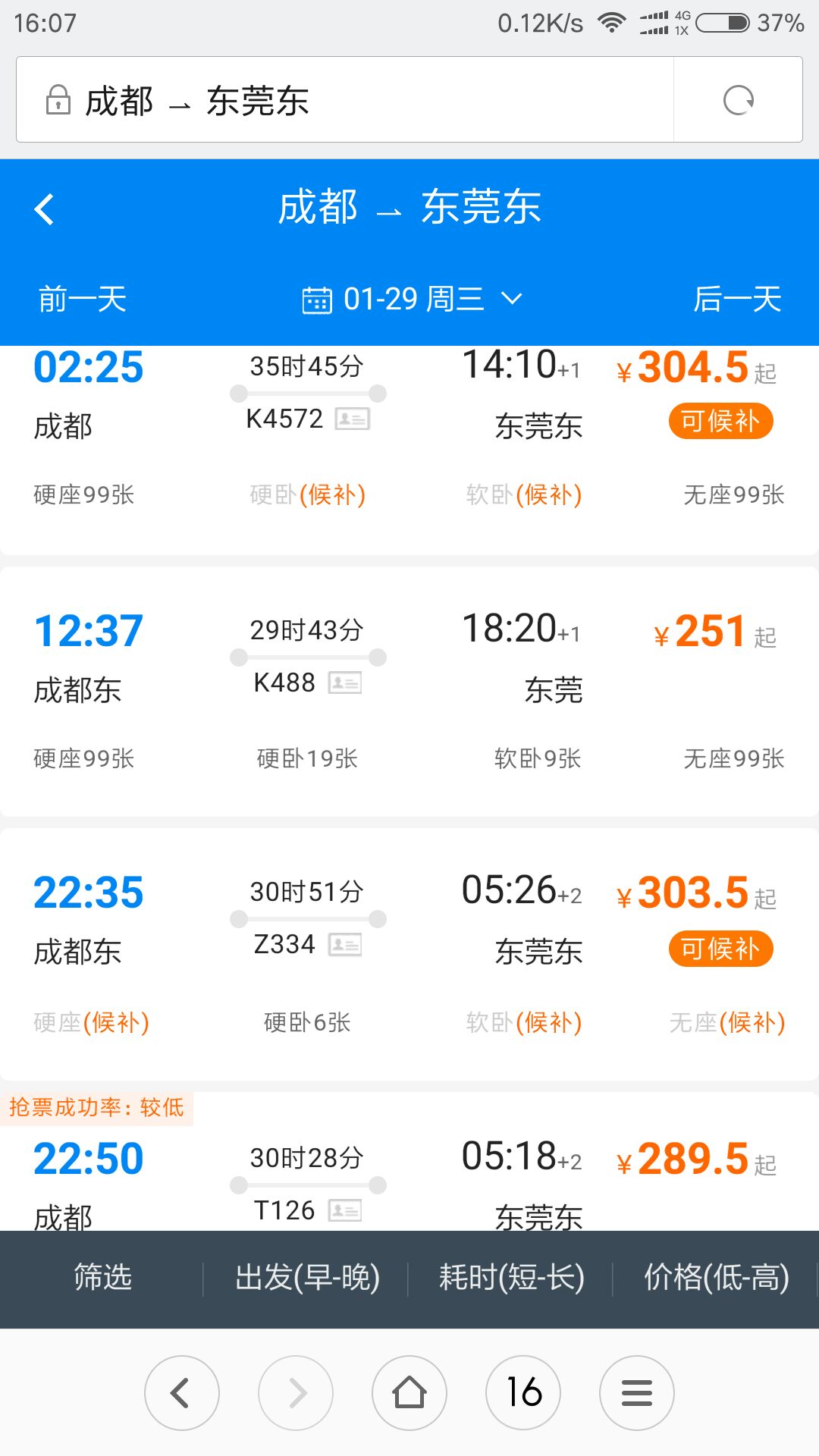
Task: Tap the 可候补 badge for K4572
Action: click(720, 421)
